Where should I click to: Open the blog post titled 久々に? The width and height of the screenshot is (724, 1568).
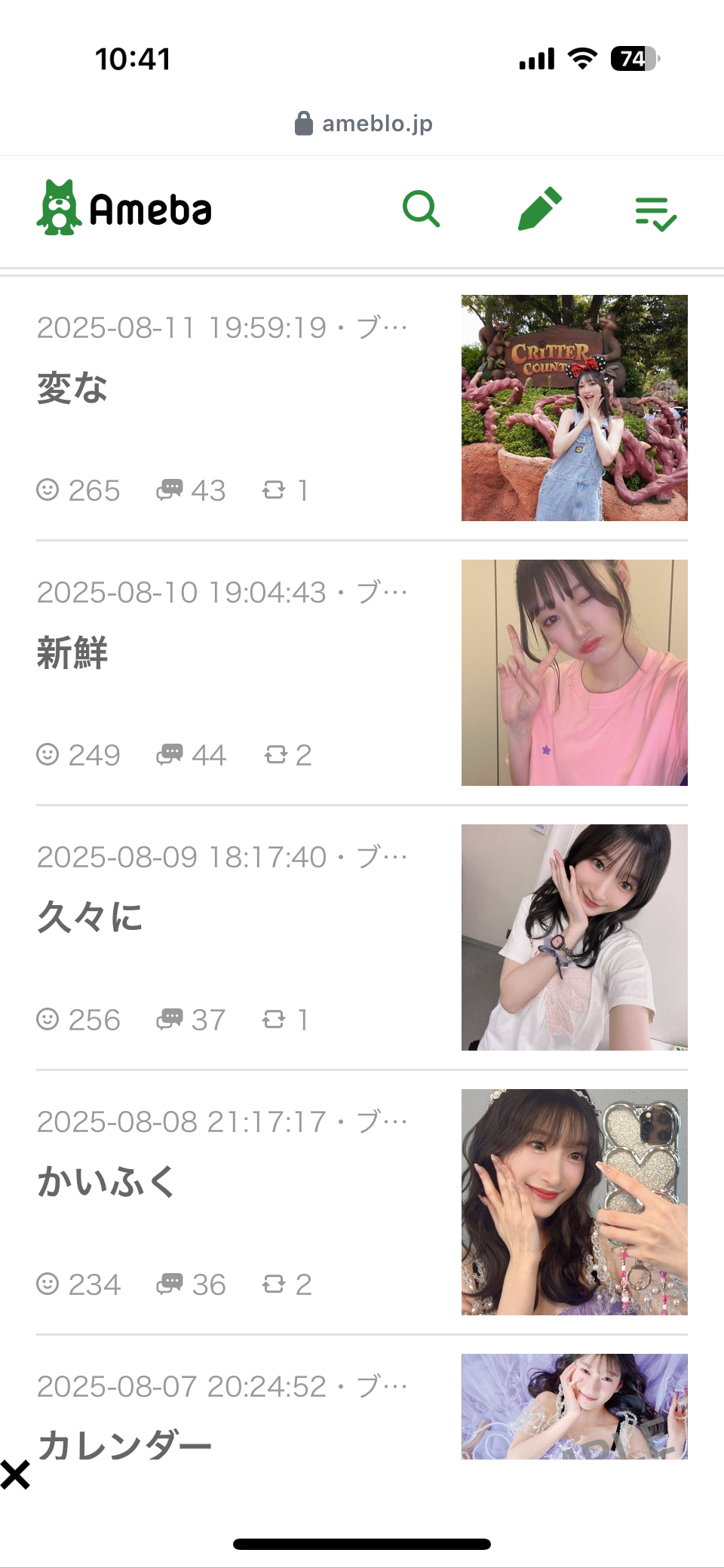(90, 918)
